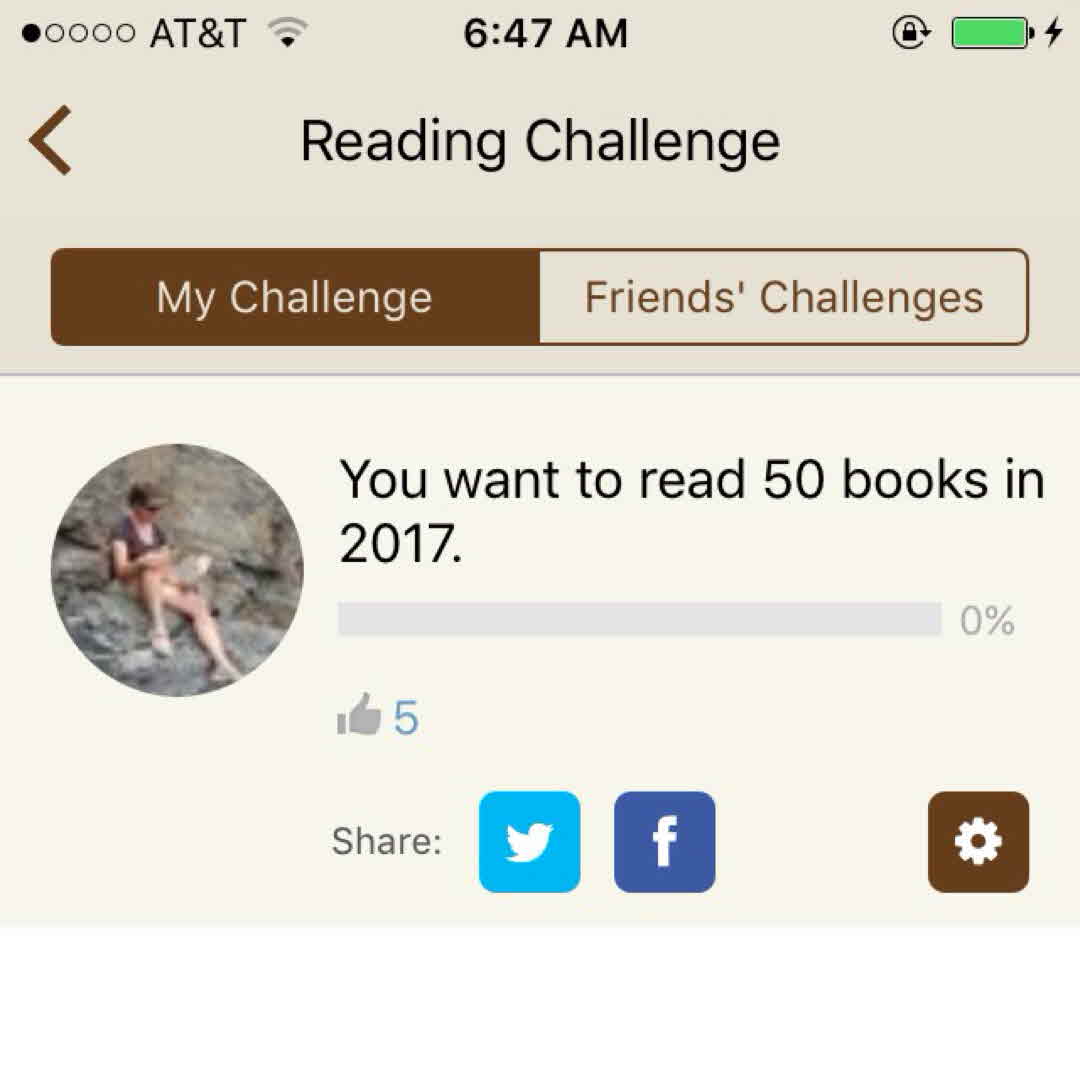Share the challenge on Facebook
The width and height of the screenshot is (1080, 1080).
[x=664, y=841]
